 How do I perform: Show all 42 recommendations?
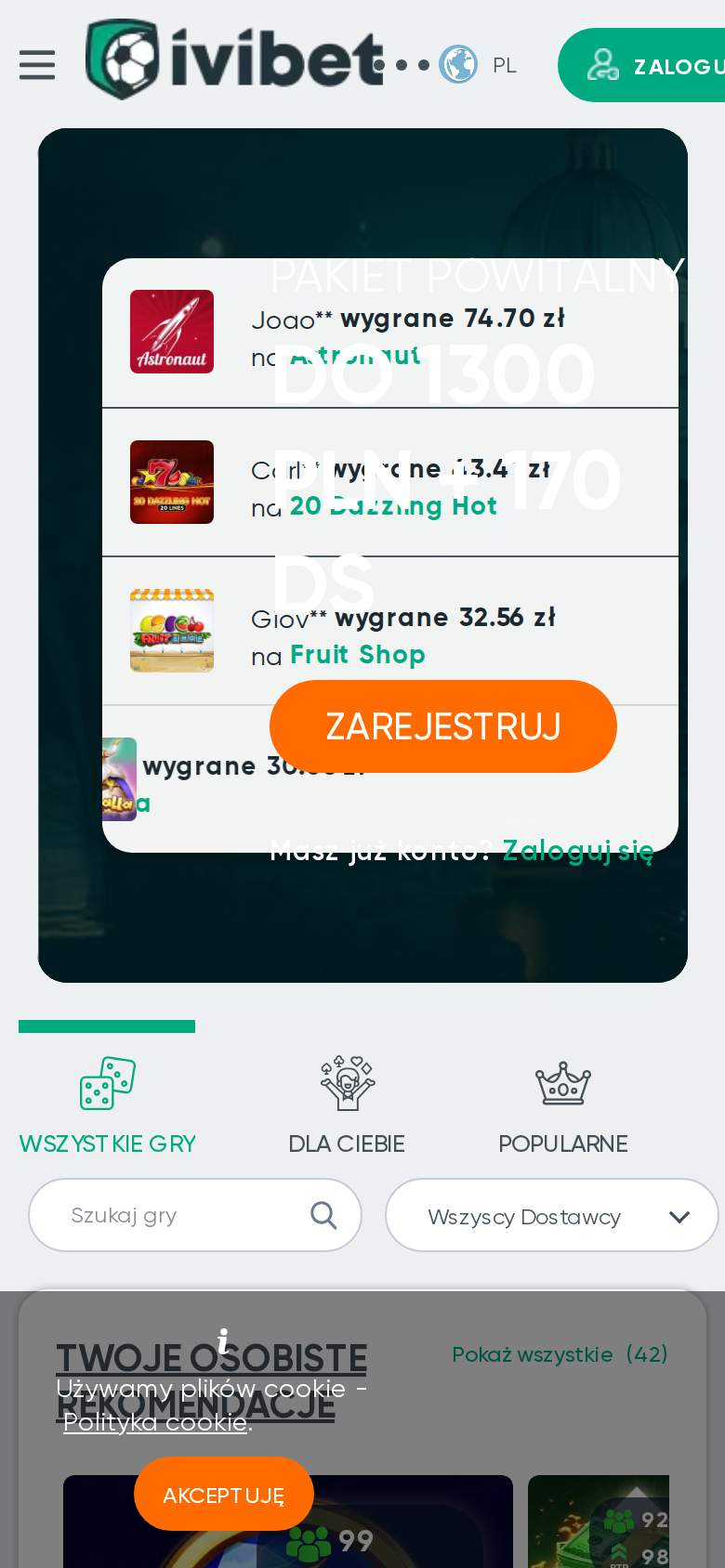coord(560,1354)
